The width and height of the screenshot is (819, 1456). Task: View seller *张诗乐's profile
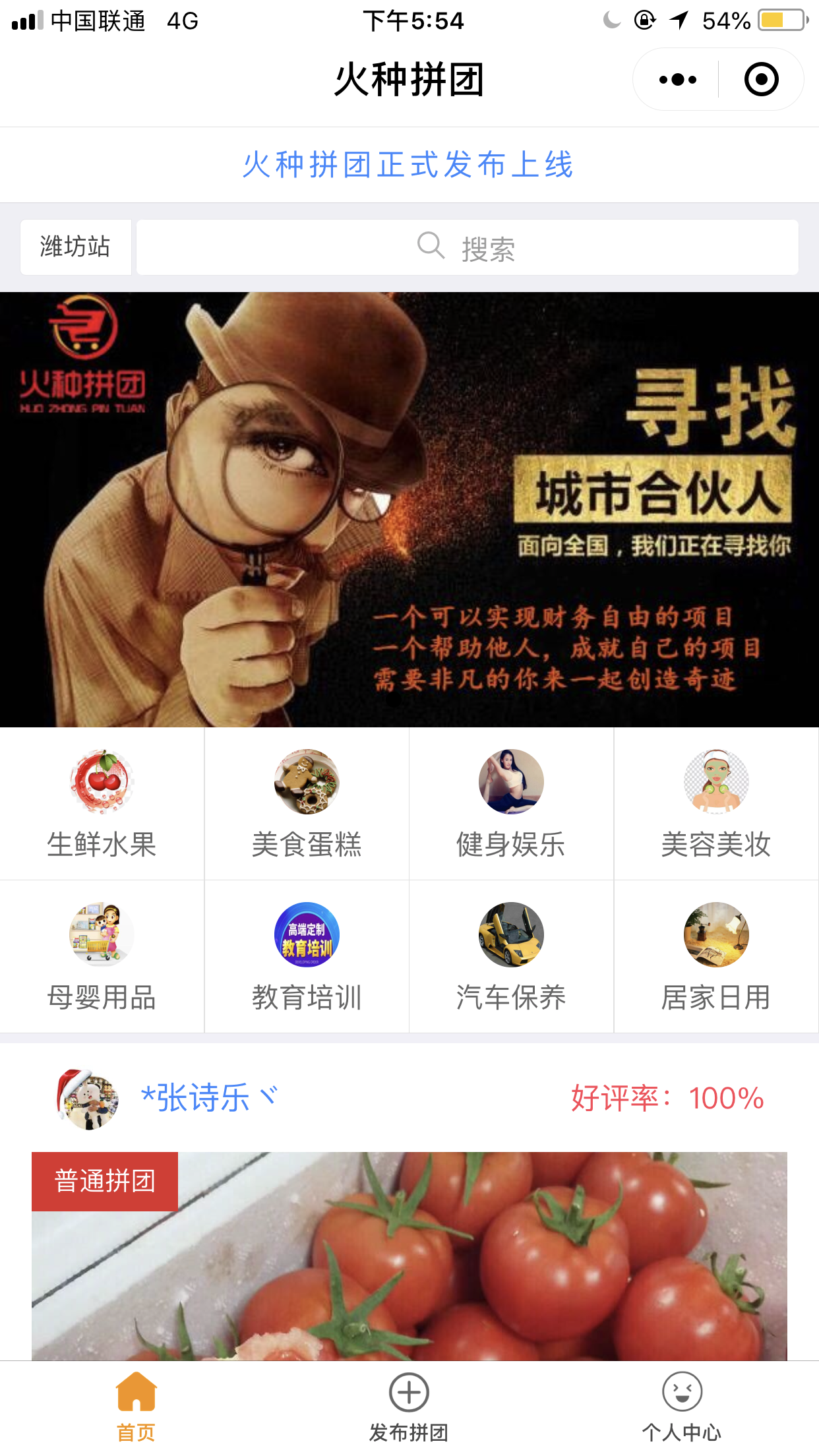point(195,1099)
